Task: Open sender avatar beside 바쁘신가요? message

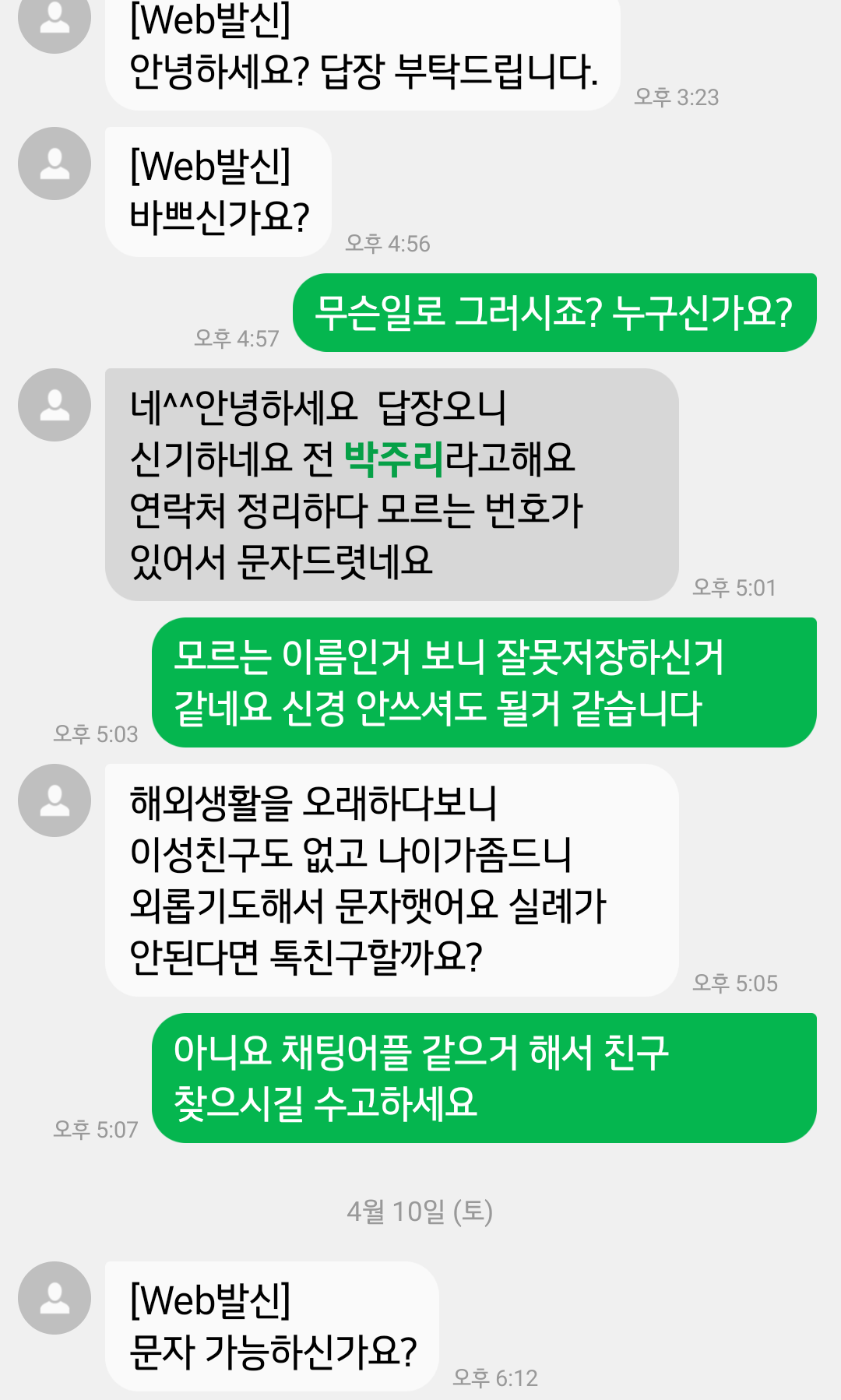Action: click(55, 164)
